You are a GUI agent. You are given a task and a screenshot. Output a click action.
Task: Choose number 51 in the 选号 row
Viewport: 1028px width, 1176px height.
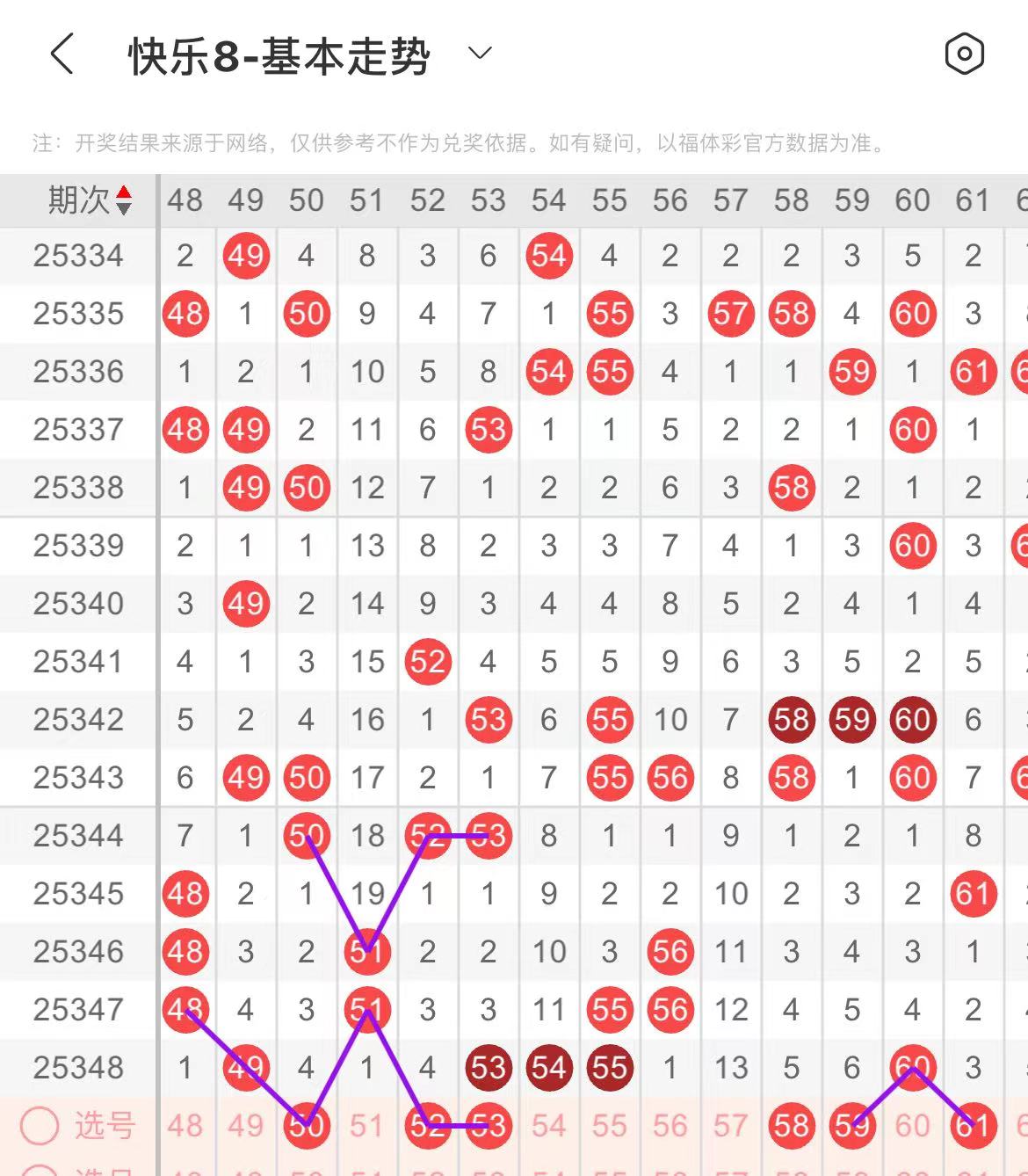[x=366, y=1125]
